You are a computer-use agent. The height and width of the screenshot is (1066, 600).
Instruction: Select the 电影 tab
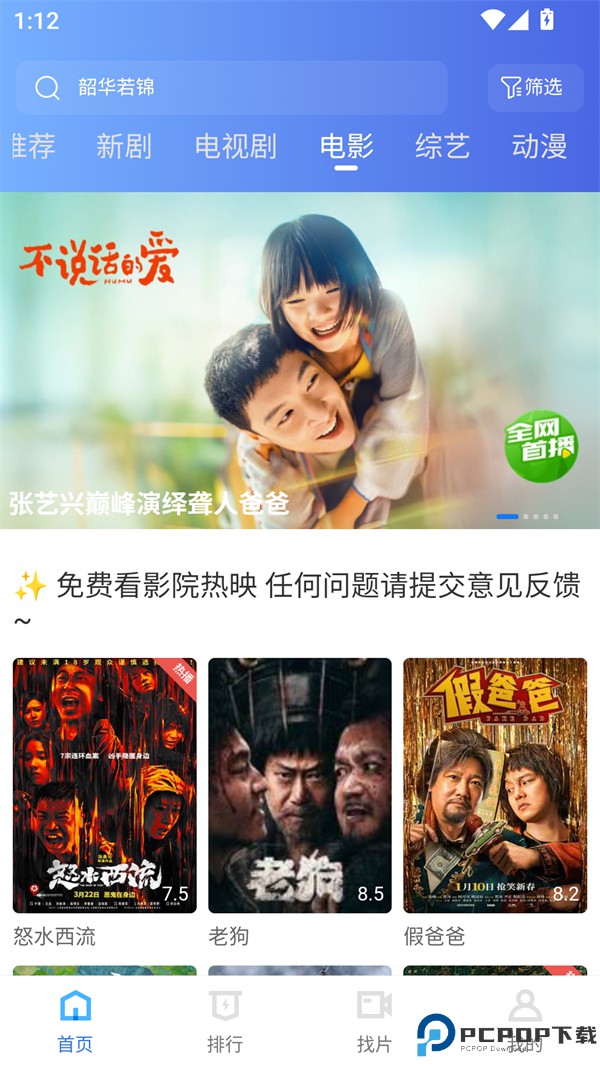[346, 146]
